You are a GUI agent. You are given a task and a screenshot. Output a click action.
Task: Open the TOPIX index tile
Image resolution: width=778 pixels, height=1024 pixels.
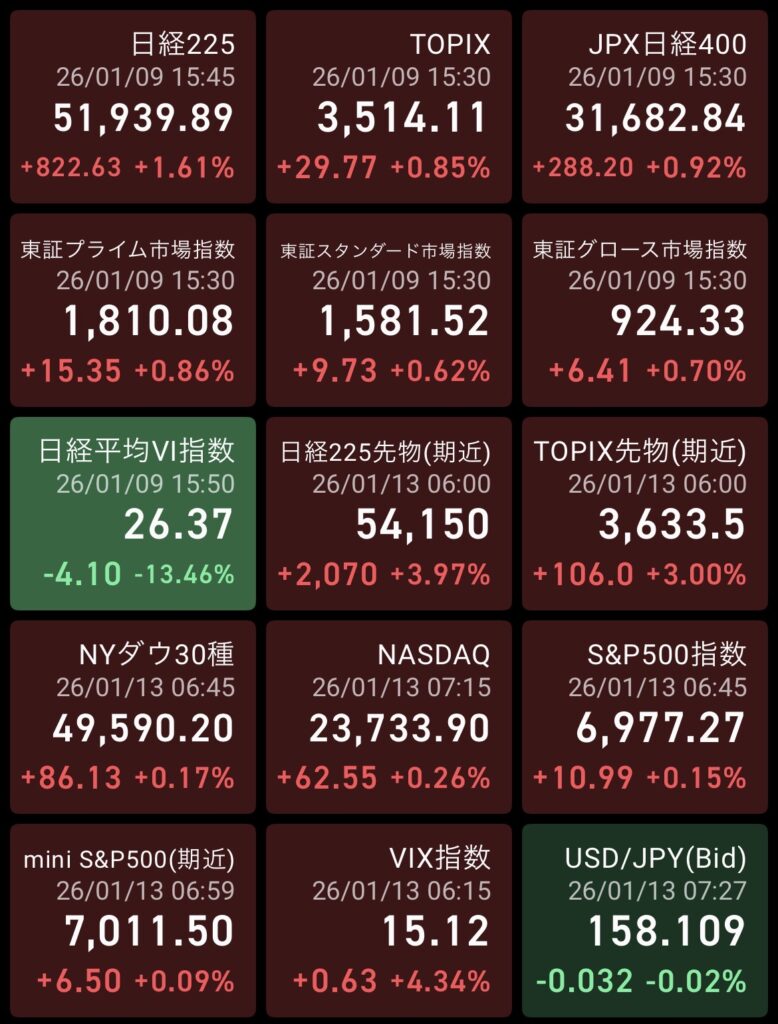(x=389, y=107)
